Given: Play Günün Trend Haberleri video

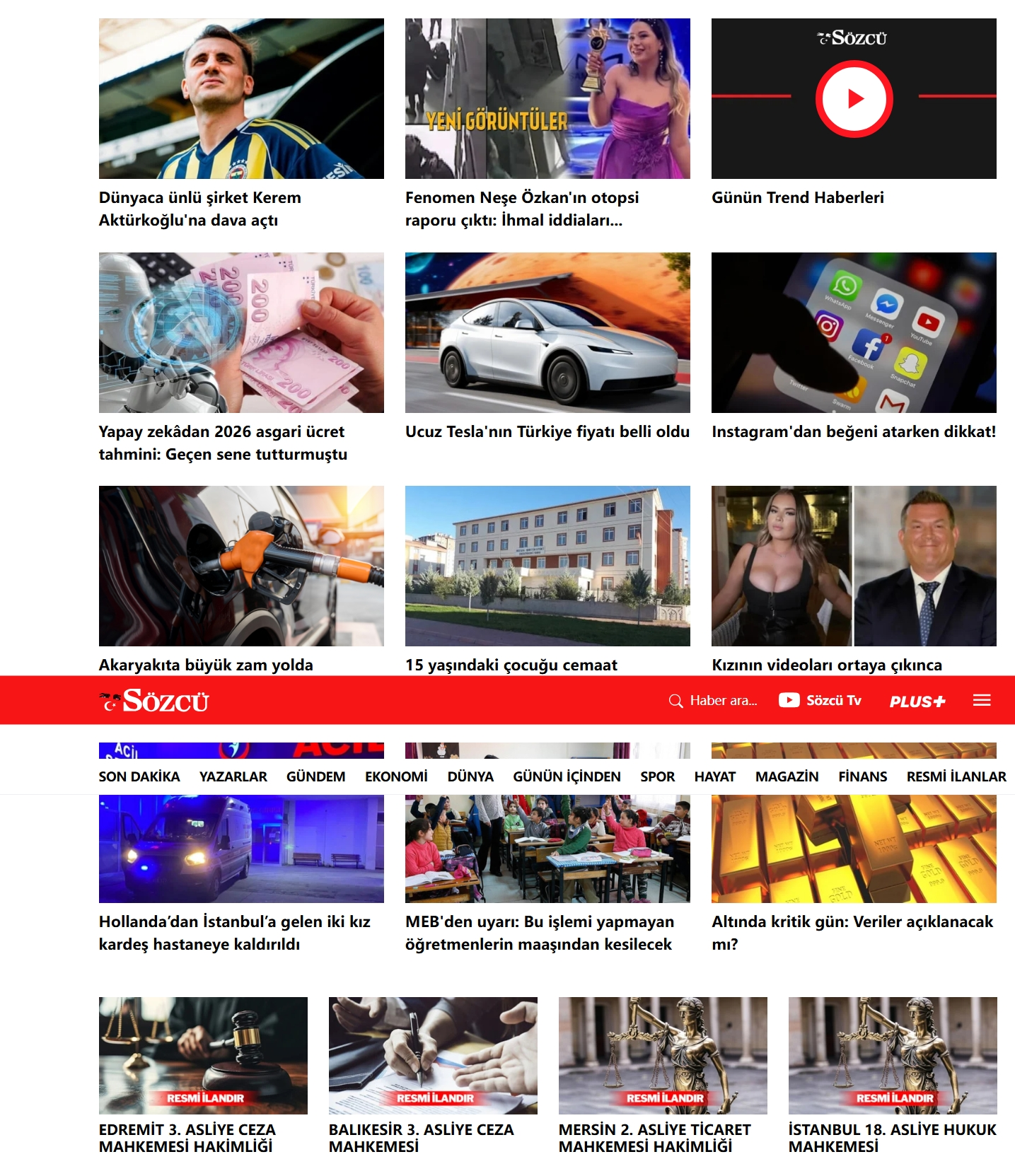Looking at the screenshot, I should coord(854,99).
